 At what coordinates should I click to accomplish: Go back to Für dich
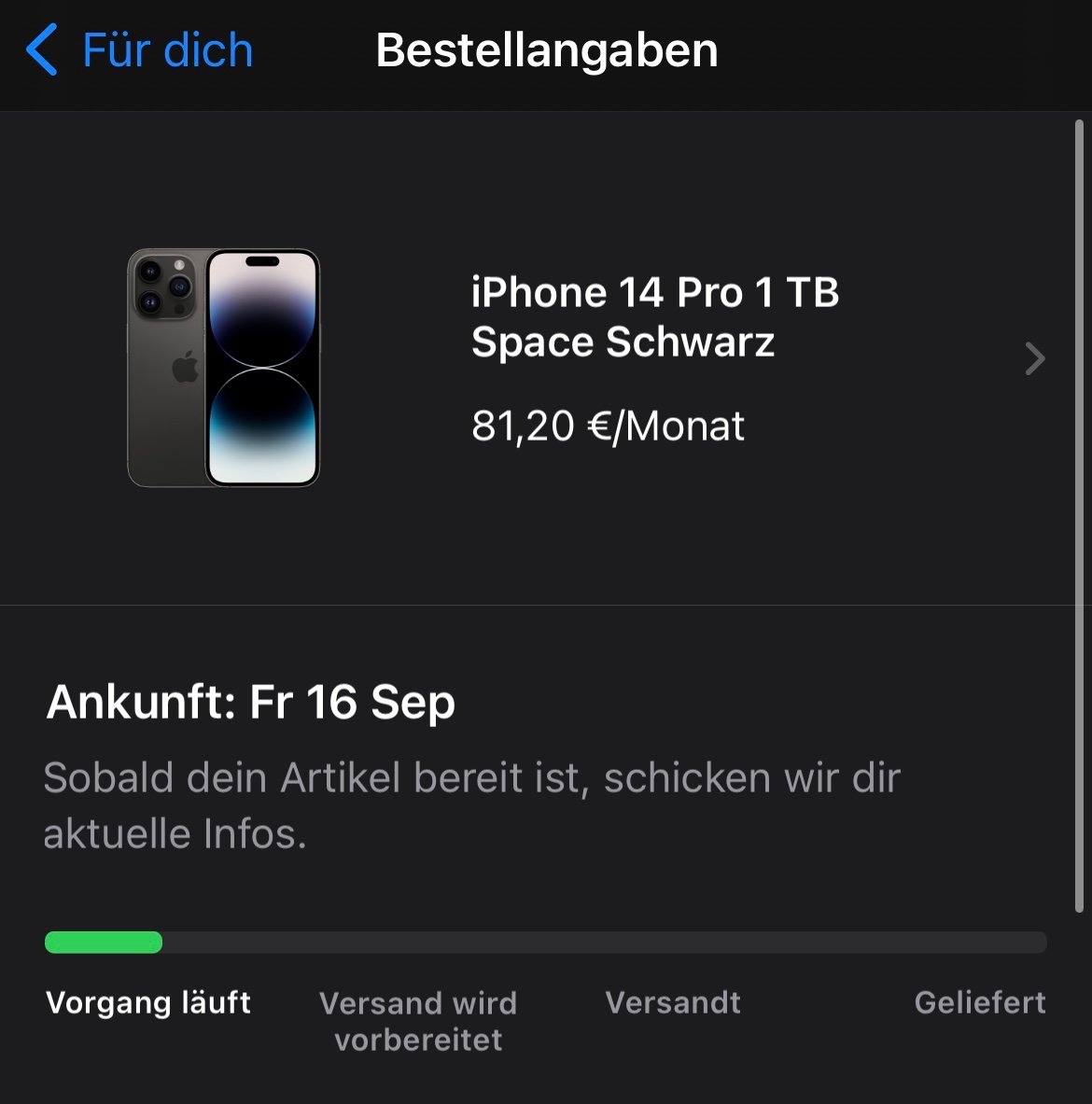[140, 50]
